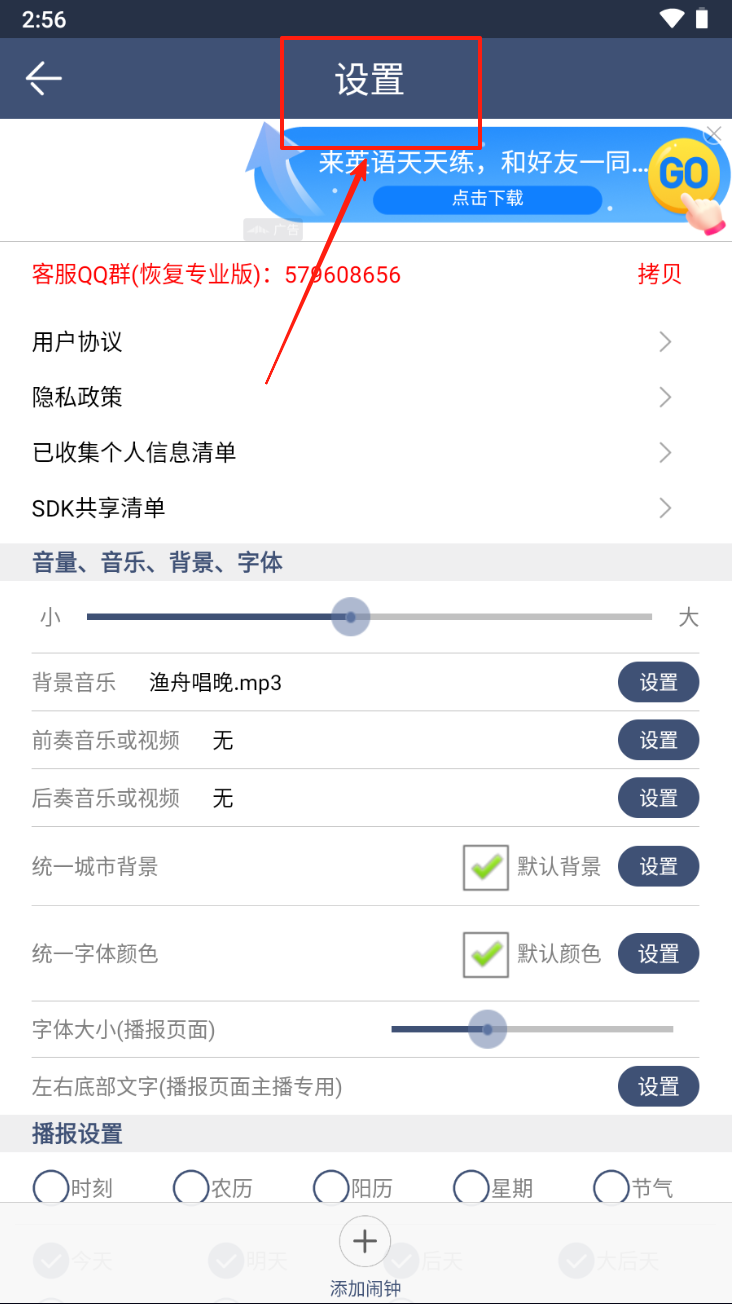Open 隐私政策
This screenshot has width=732, height=1304.
click(x=366, y=397)
